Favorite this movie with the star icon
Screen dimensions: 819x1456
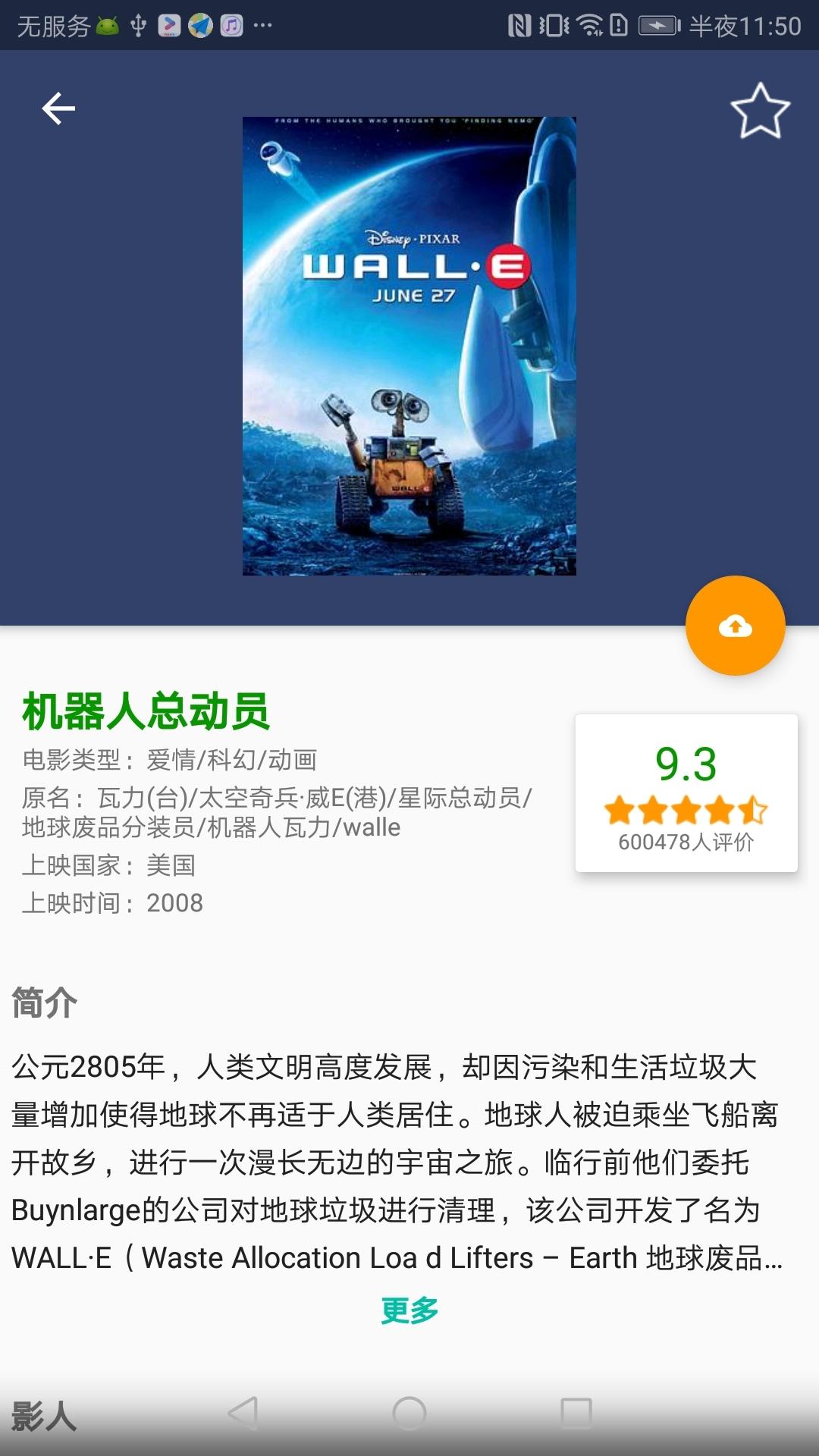pyautogui.click(x=760, y=111)
